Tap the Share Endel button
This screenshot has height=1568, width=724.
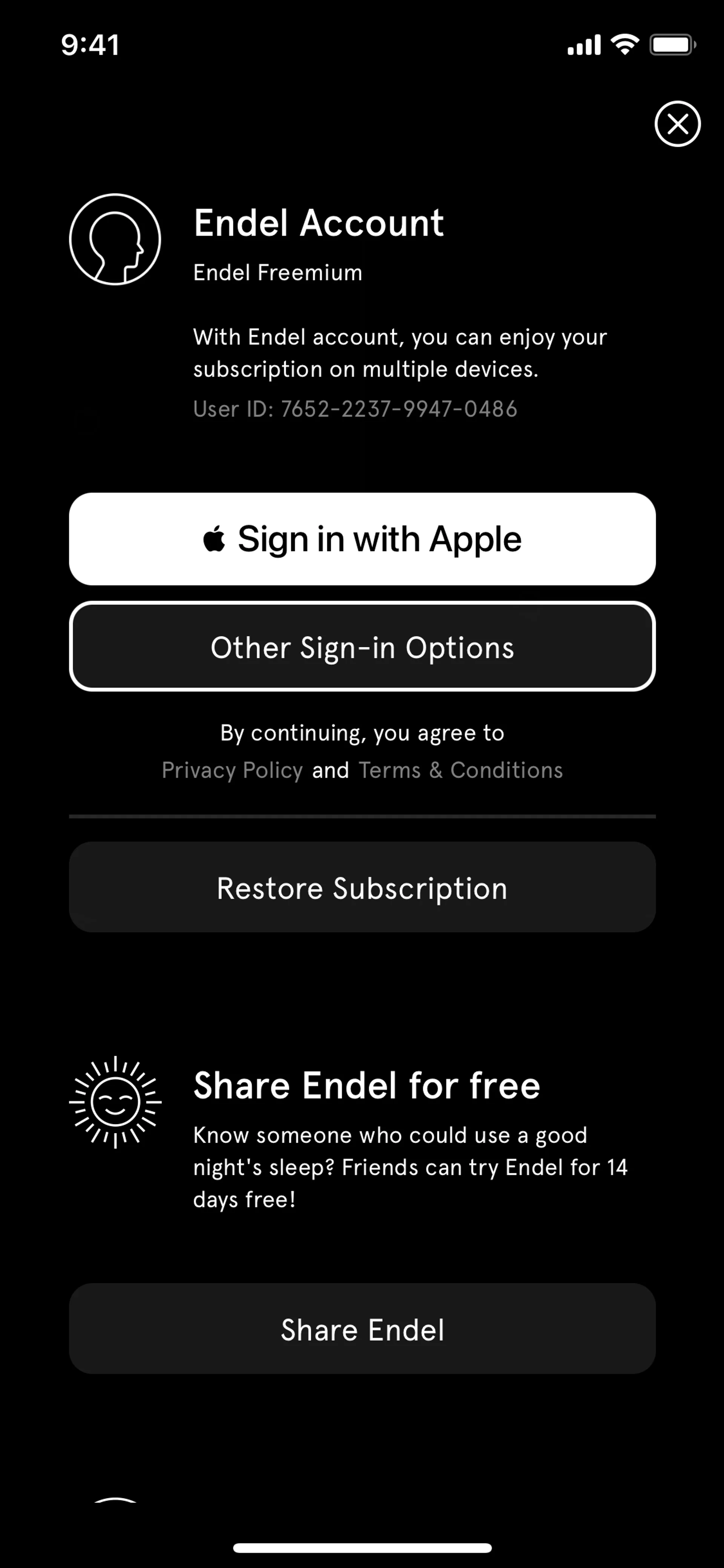click(362, 1329)
